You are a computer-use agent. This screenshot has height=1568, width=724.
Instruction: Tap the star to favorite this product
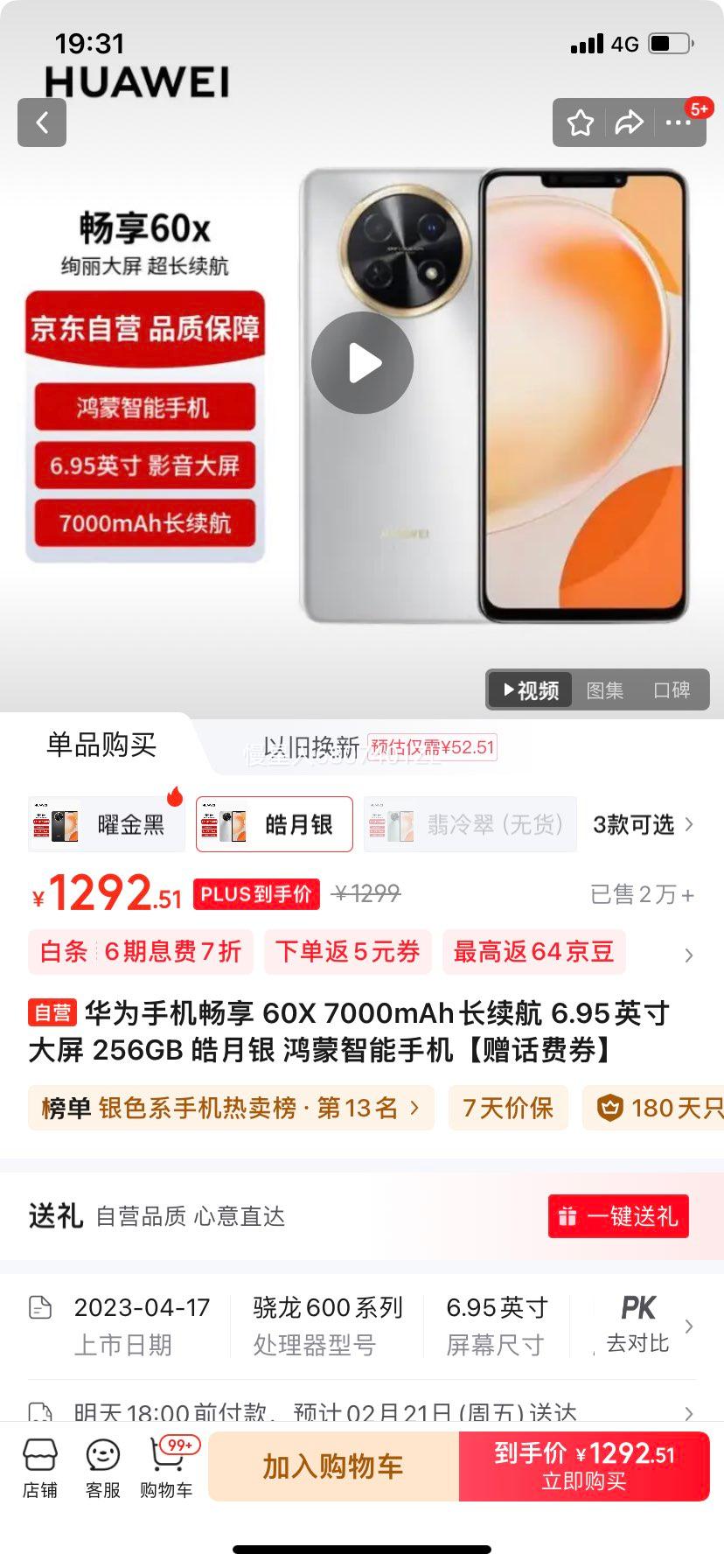581,123
